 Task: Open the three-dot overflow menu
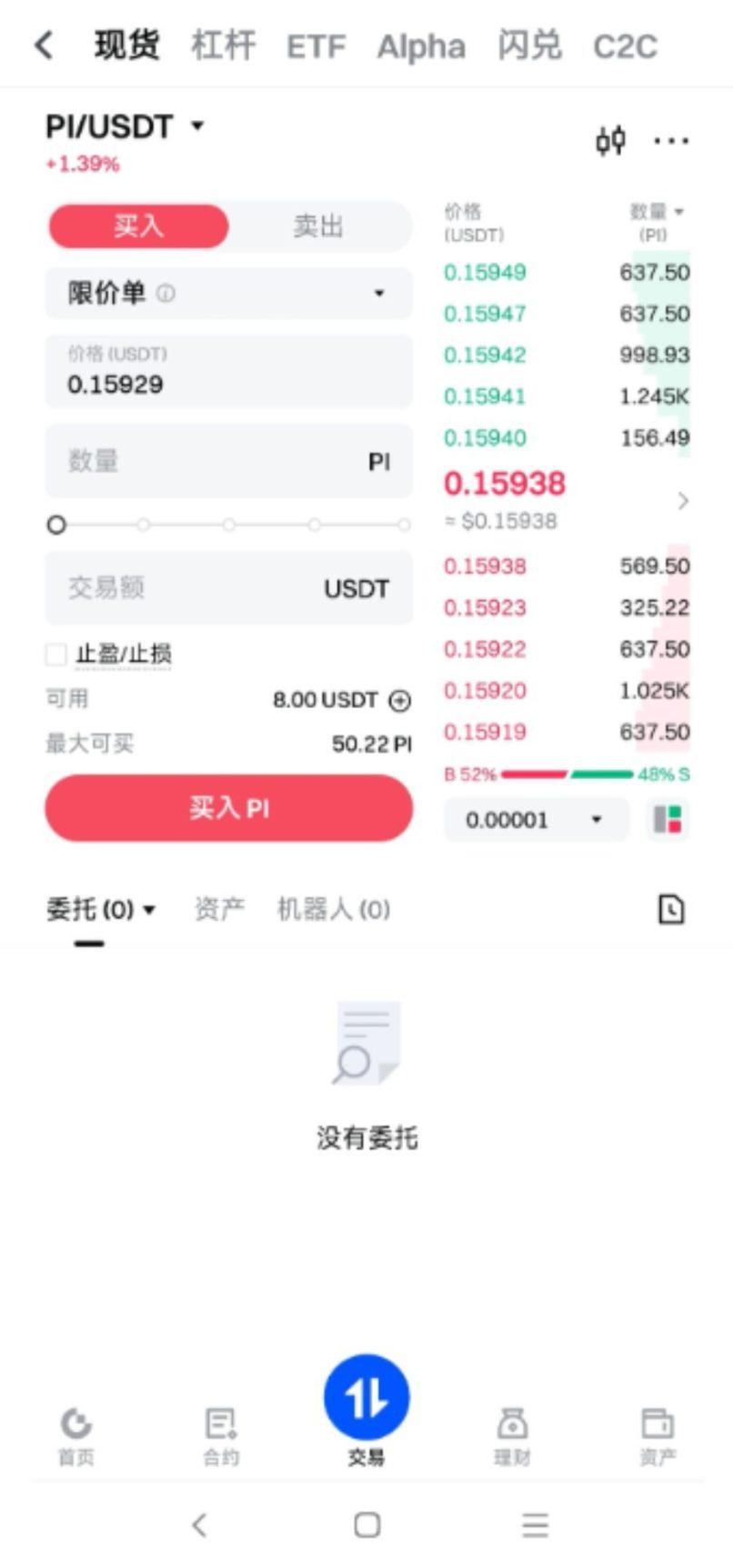[671, 141]
